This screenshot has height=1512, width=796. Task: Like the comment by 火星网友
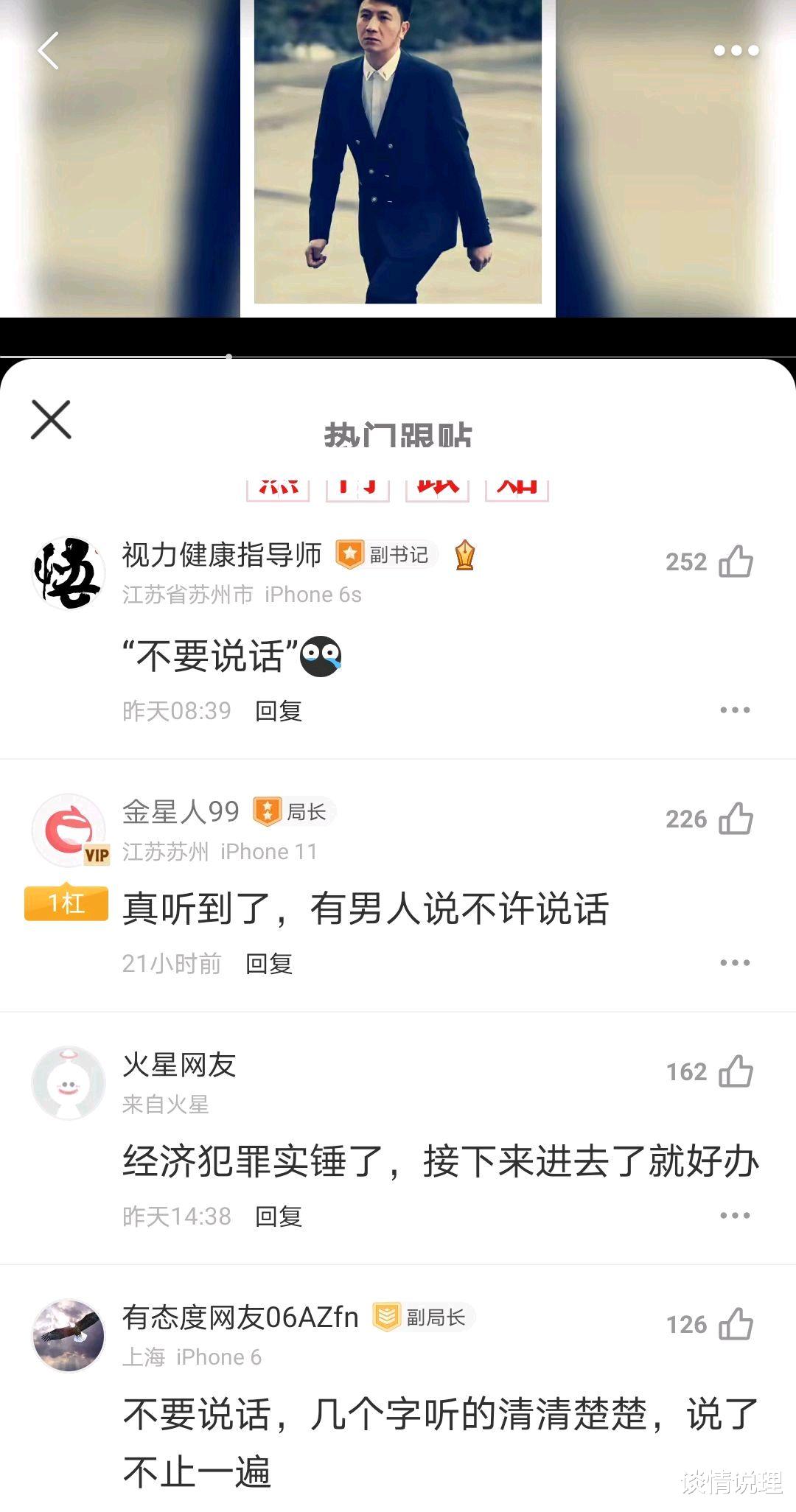click(x=736, y=1072)
